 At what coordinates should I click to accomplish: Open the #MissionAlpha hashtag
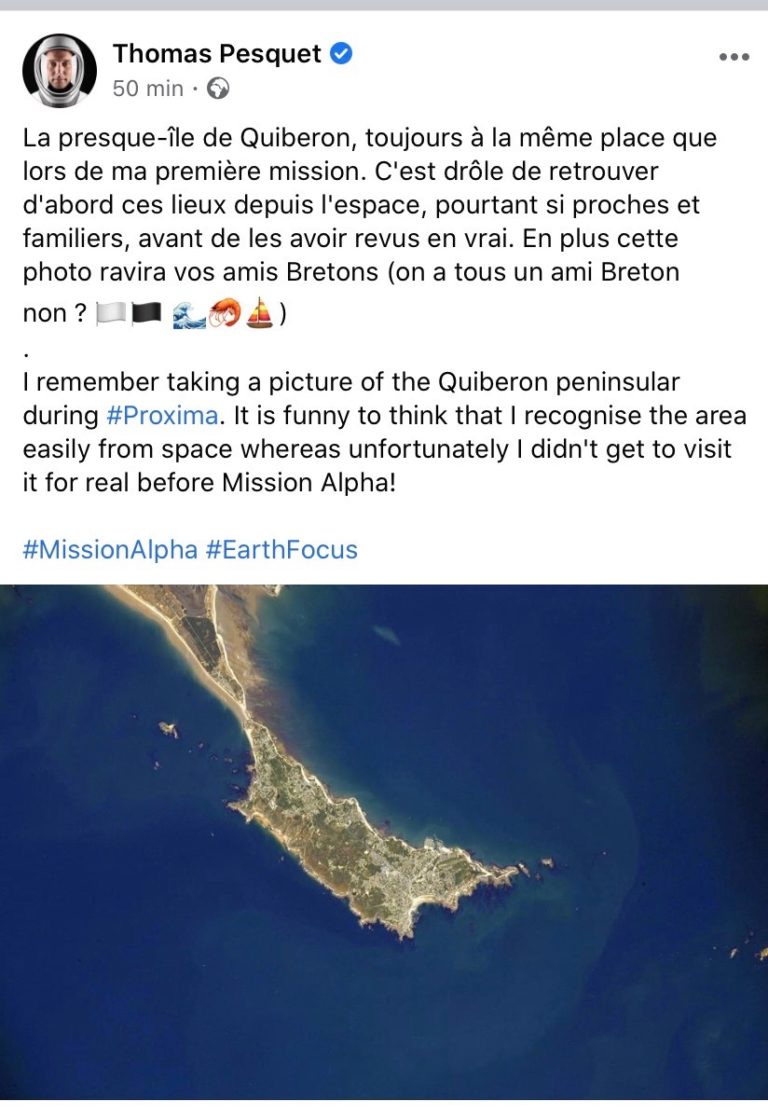pyautogui.click(x=110, y=549)
